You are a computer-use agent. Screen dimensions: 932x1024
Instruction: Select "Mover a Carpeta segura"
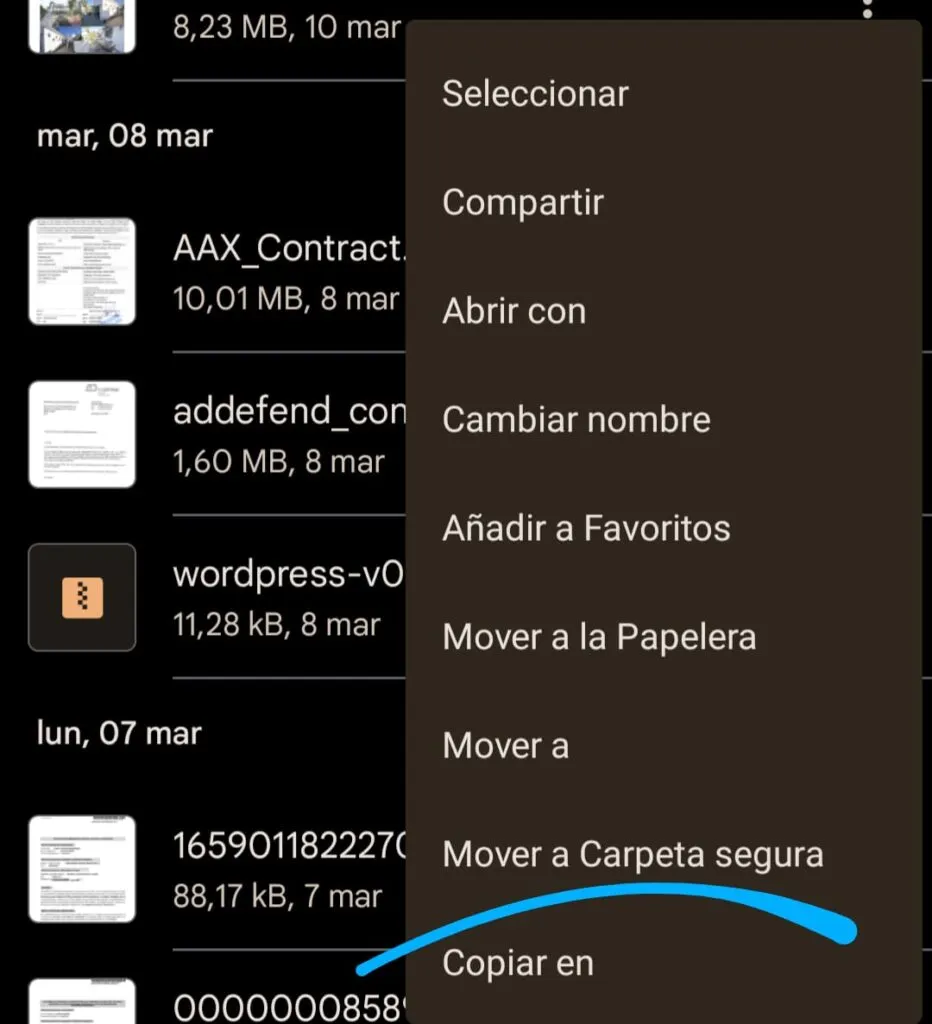click(x=633, y=854)
